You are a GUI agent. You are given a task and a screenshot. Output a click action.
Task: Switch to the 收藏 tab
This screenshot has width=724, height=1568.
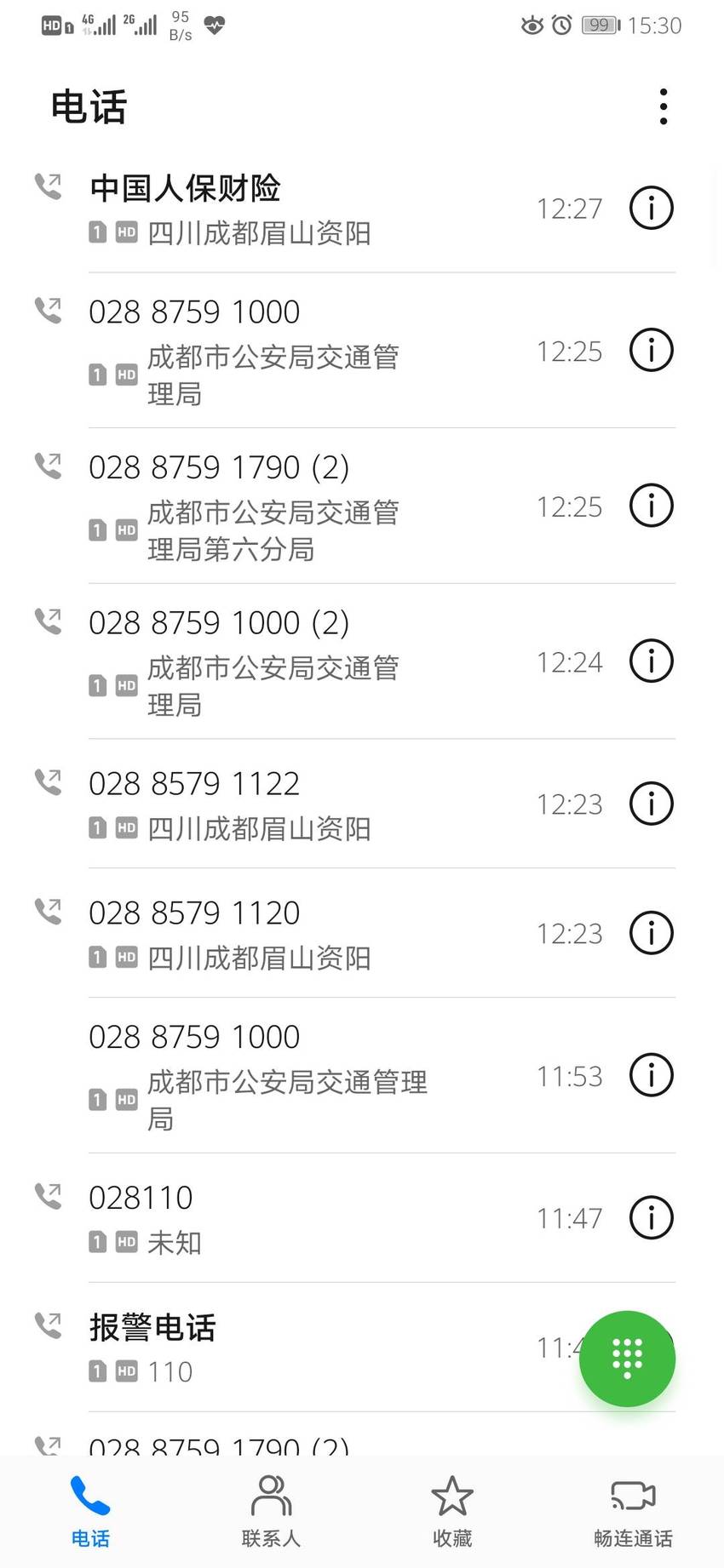click(452, 1511)
